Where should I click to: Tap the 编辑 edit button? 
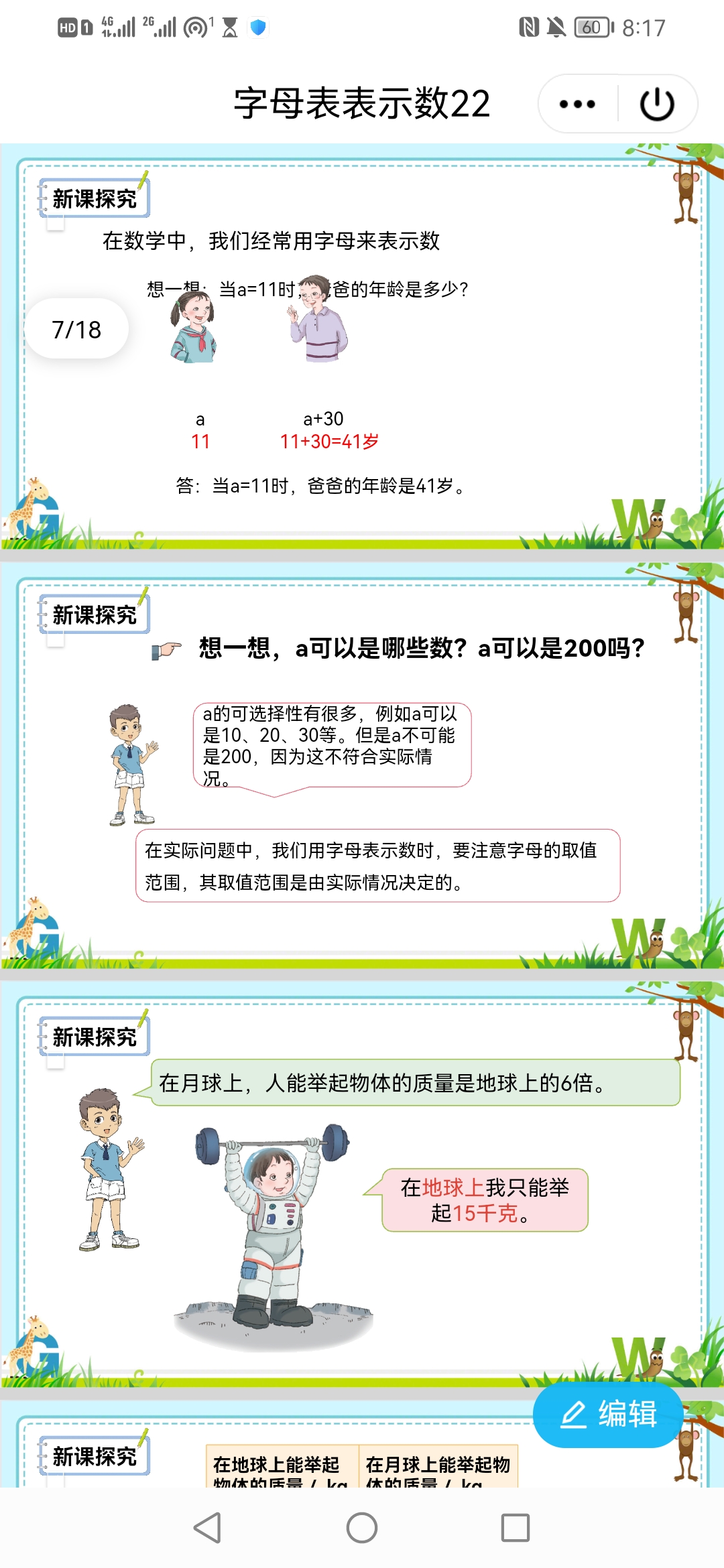608,1415
